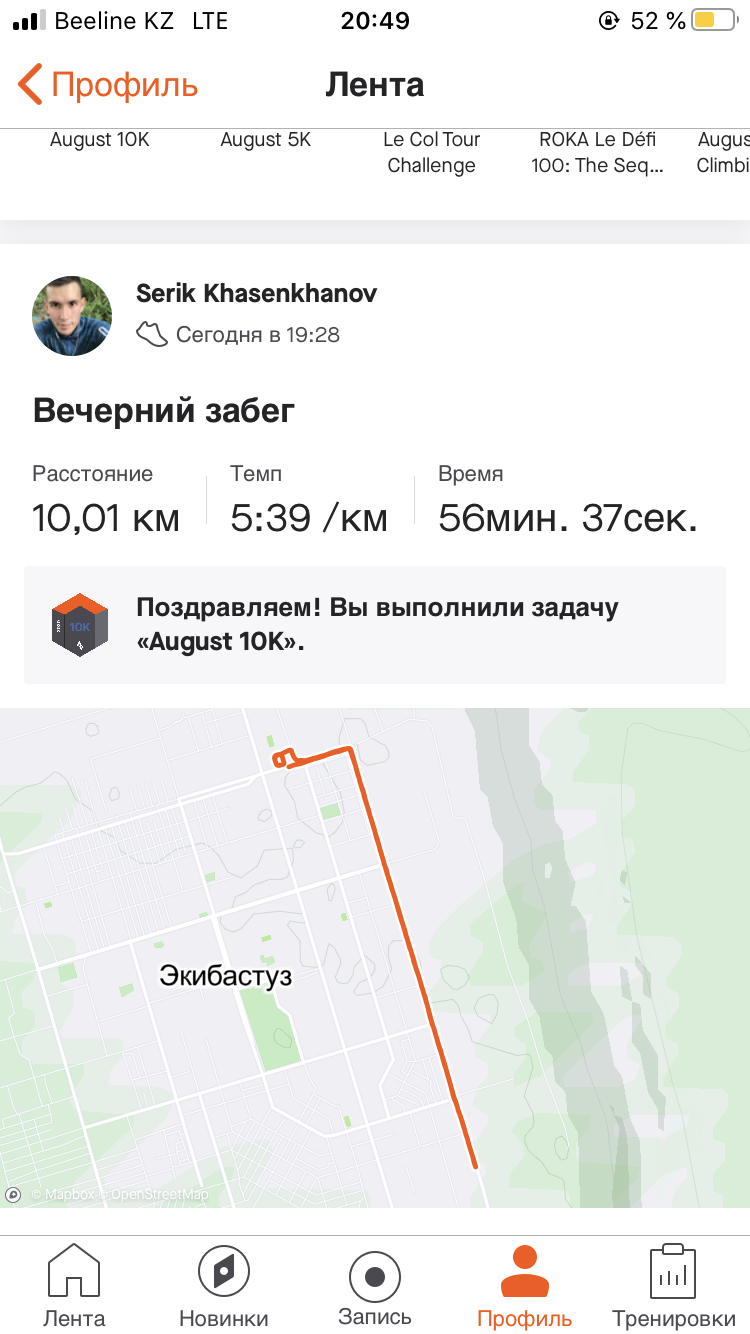Open the Запись tab
This screenshot has width=750, height=1334.
point(375,1285)
